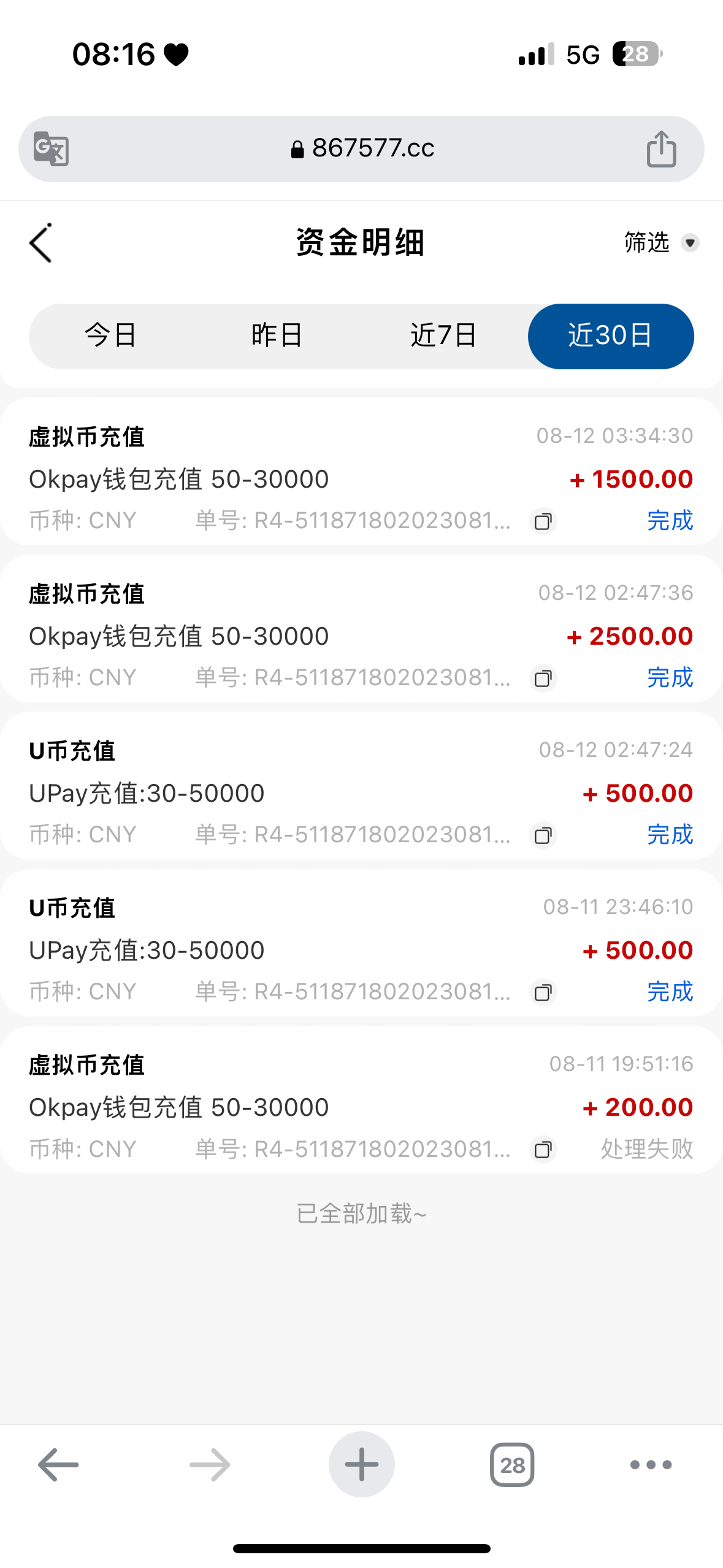723x1568 pixels.
Task: Copy order number of 08-11 23:46:10 deposit
Action: 543,993
